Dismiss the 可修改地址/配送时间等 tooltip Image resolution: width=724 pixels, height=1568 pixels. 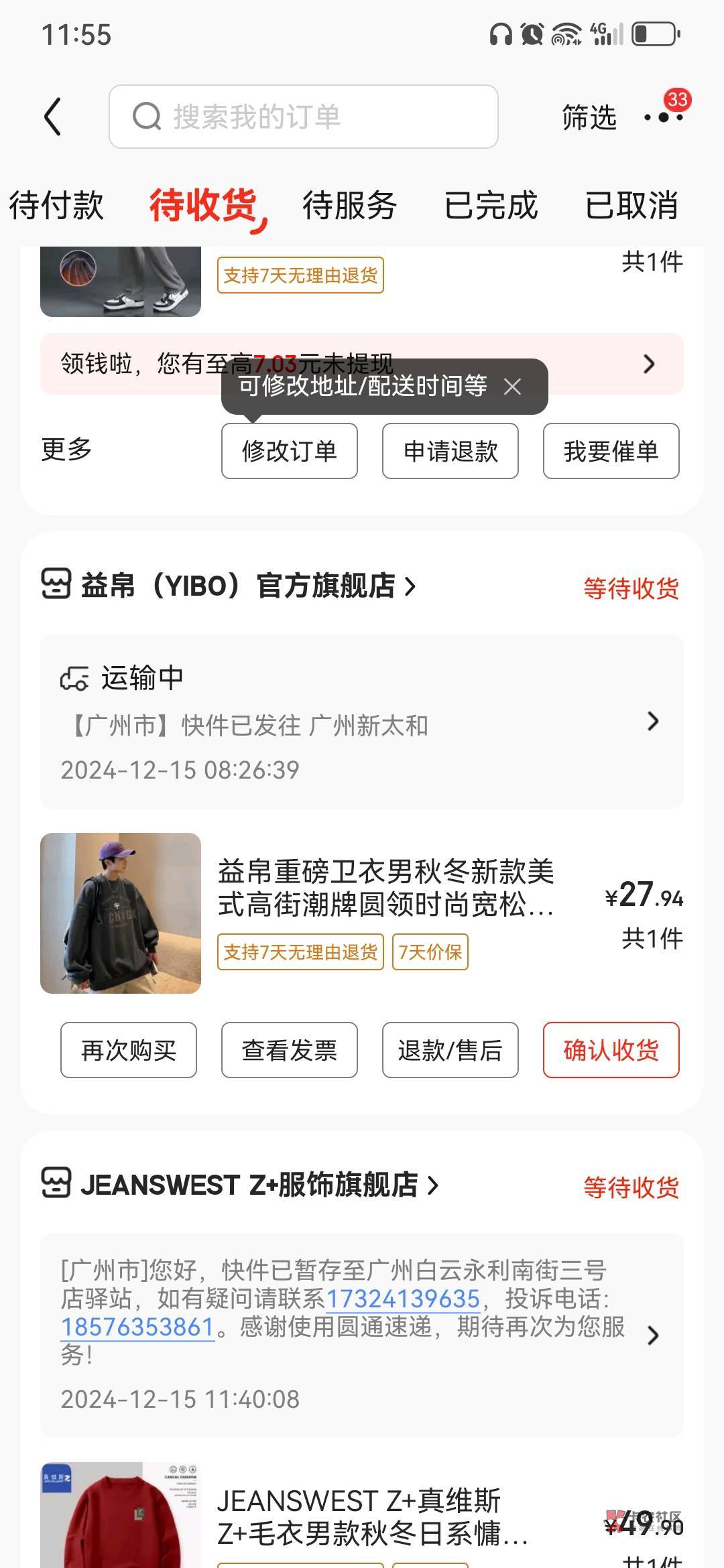pyautogui.click(x=513, y=387)
